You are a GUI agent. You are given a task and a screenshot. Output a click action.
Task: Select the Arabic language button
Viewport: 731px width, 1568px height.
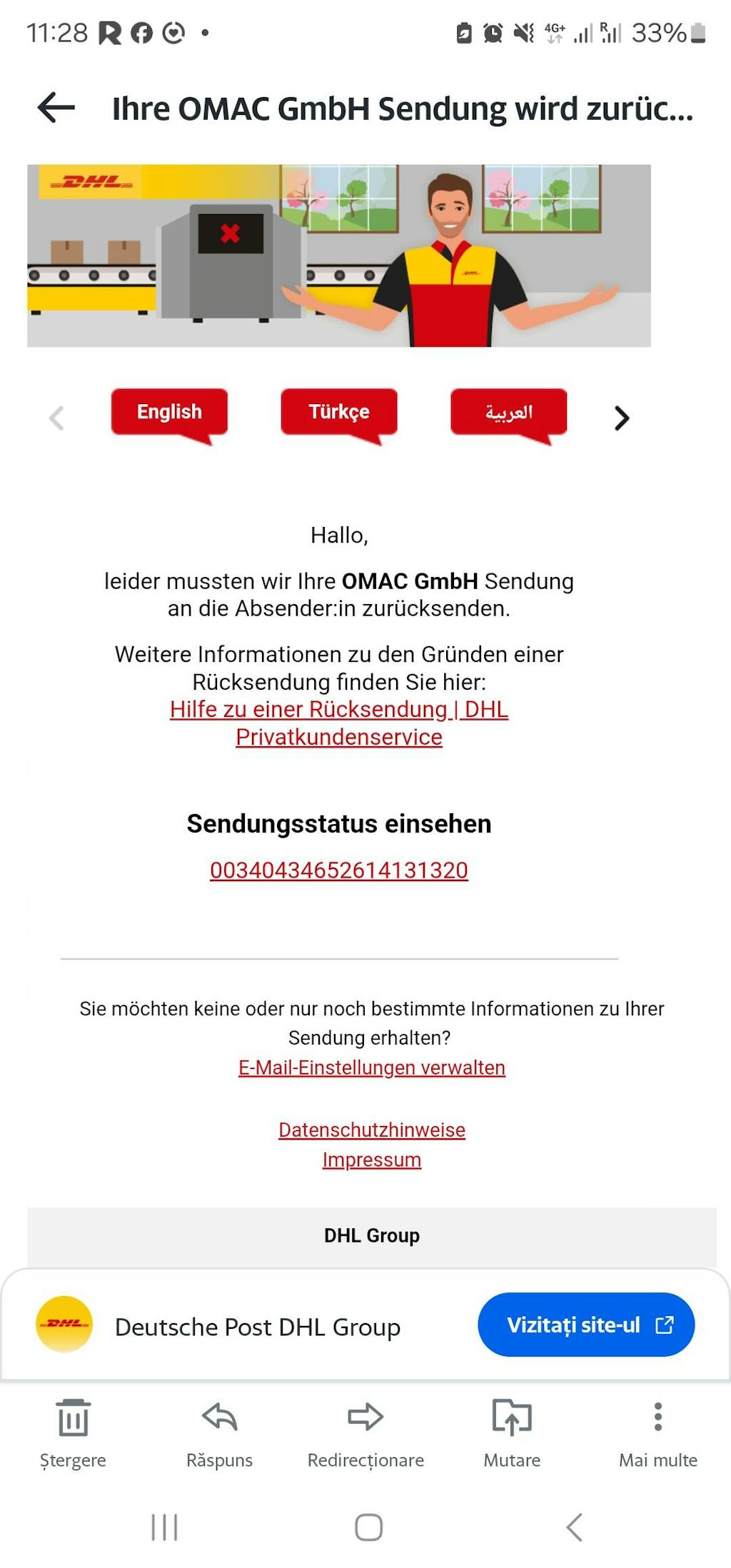click(508, 412)
